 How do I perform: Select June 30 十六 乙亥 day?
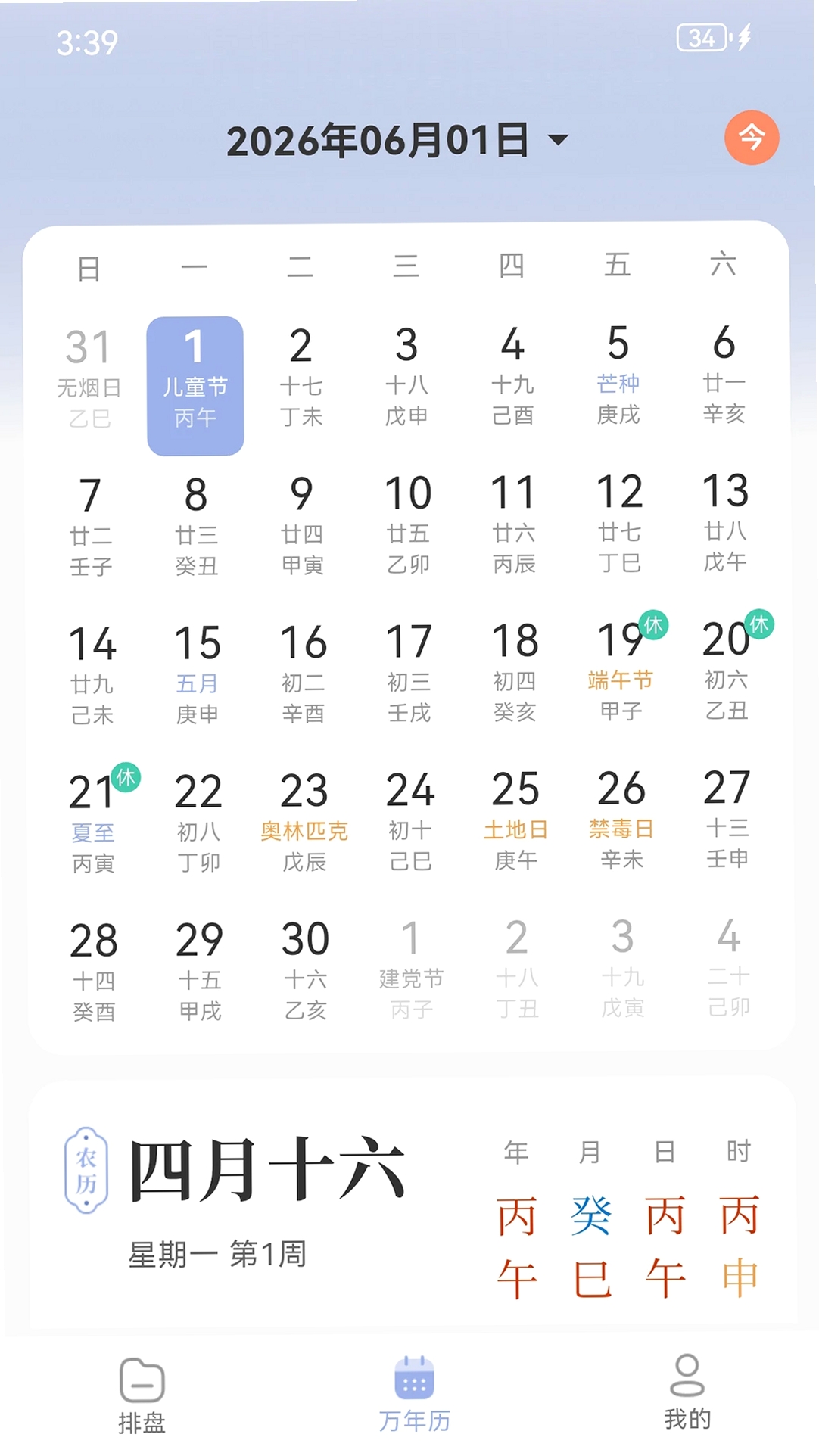tap(305, 970)
